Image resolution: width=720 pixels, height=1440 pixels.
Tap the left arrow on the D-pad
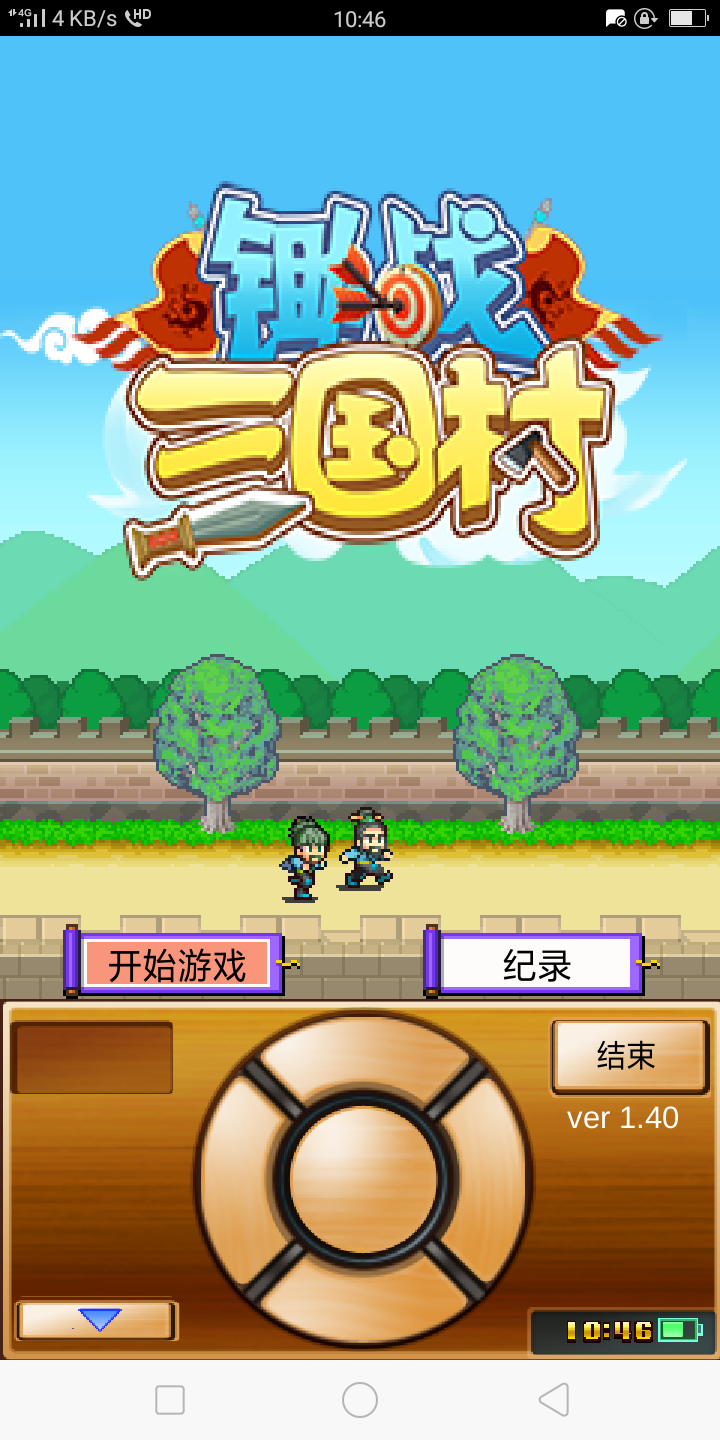tap(240, 1180)
